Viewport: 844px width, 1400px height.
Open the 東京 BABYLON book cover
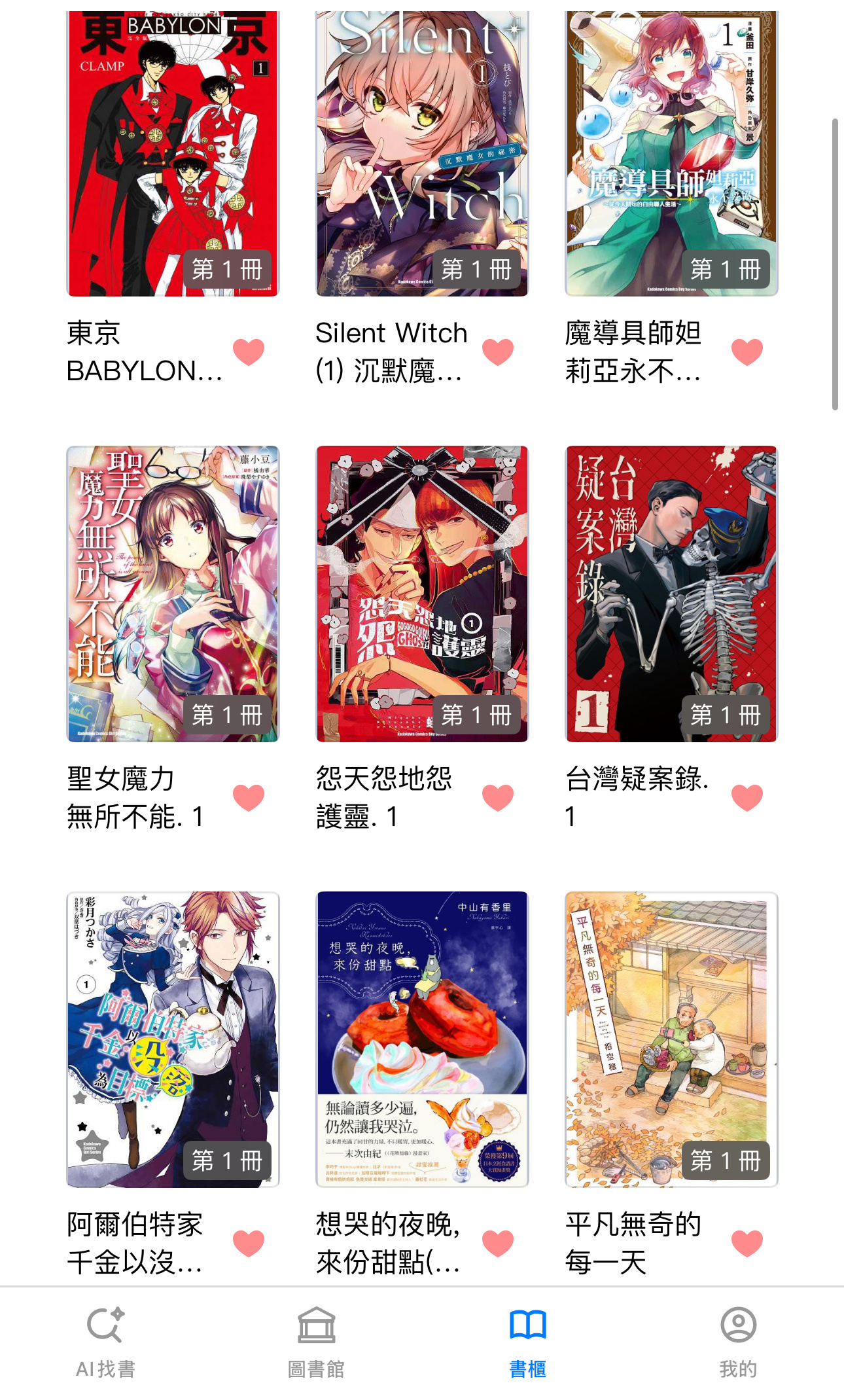173,154
